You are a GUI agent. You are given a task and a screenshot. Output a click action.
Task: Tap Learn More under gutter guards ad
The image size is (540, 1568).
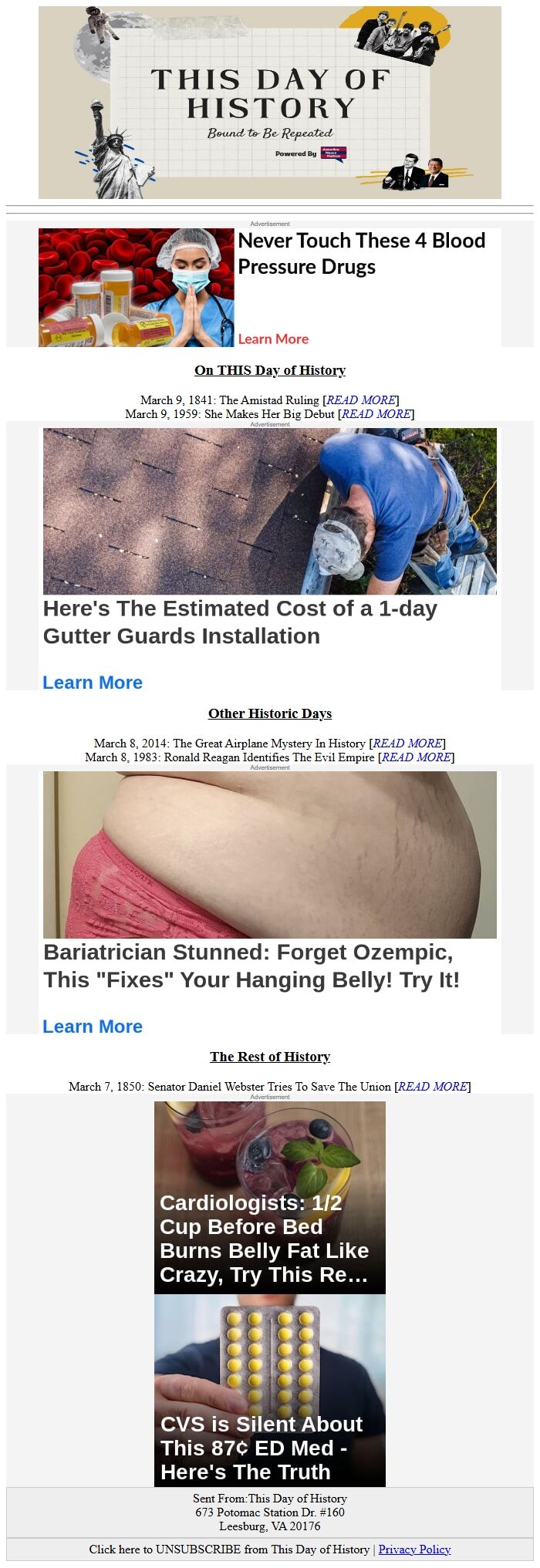tap(93, 683)
